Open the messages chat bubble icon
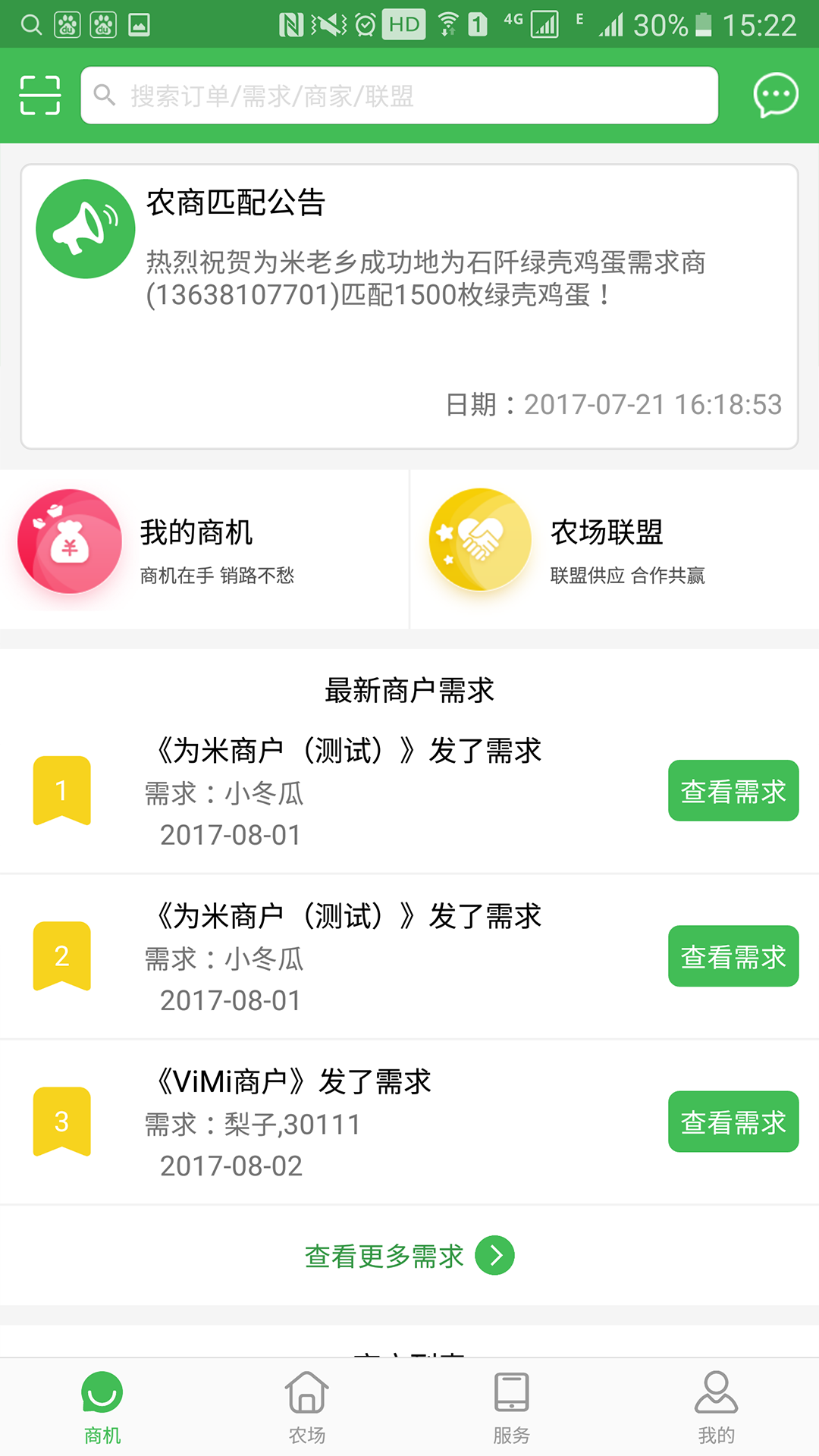Viewport: 819px width, 1456px height. coord(775,96)
